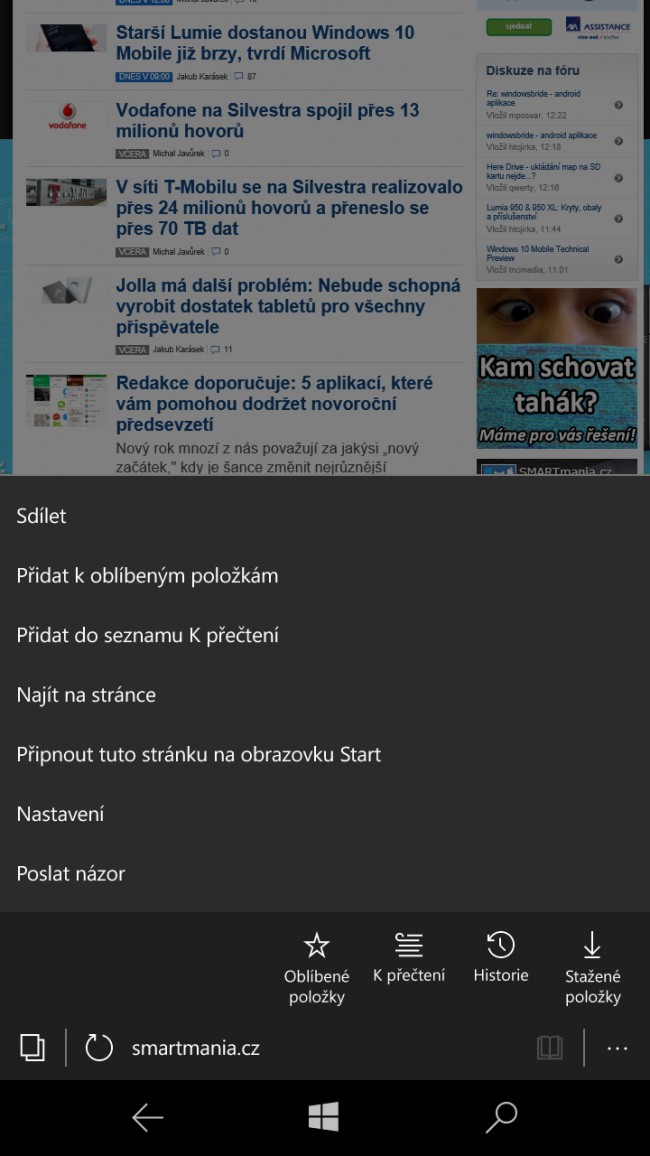Open Najít na stránce
The height and width of the screenshot is (1156, 650).
86,695
